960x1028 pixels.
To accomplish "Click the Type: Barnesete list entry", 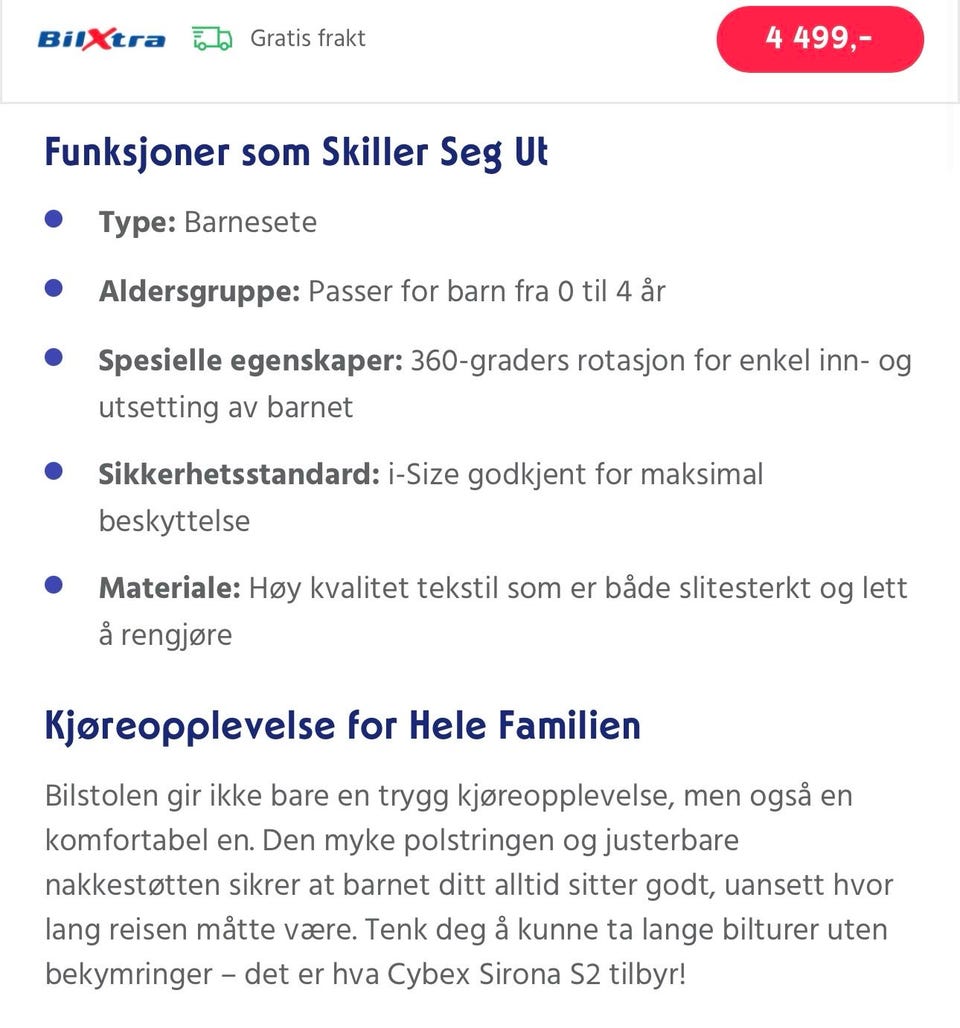I will (x=207, y=222).
